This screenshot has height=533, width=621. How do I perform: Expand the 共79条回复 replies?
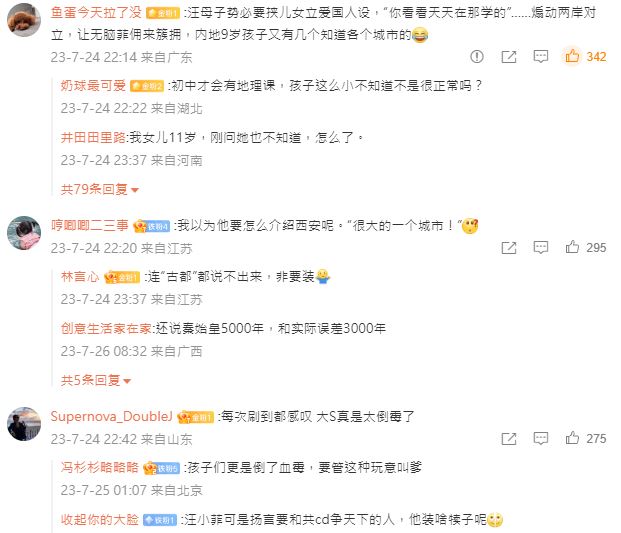click(x=100, y=188)
